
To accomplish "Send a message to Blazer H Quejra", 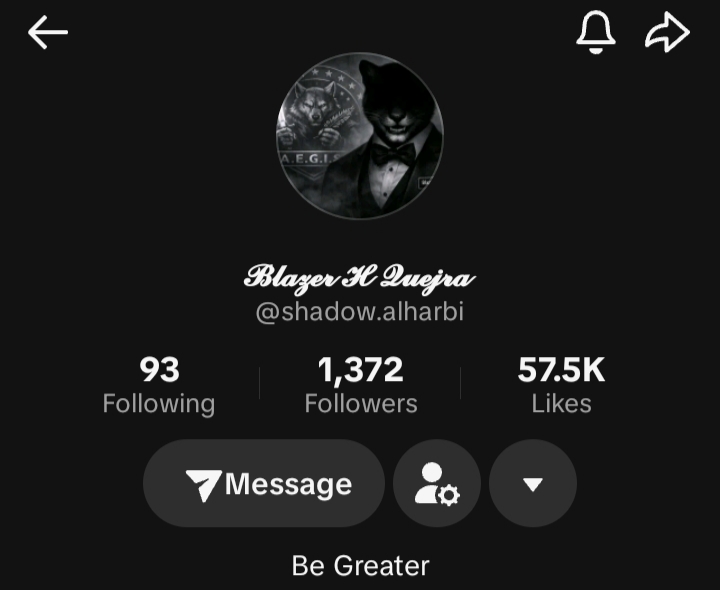I will pos(264,484).
